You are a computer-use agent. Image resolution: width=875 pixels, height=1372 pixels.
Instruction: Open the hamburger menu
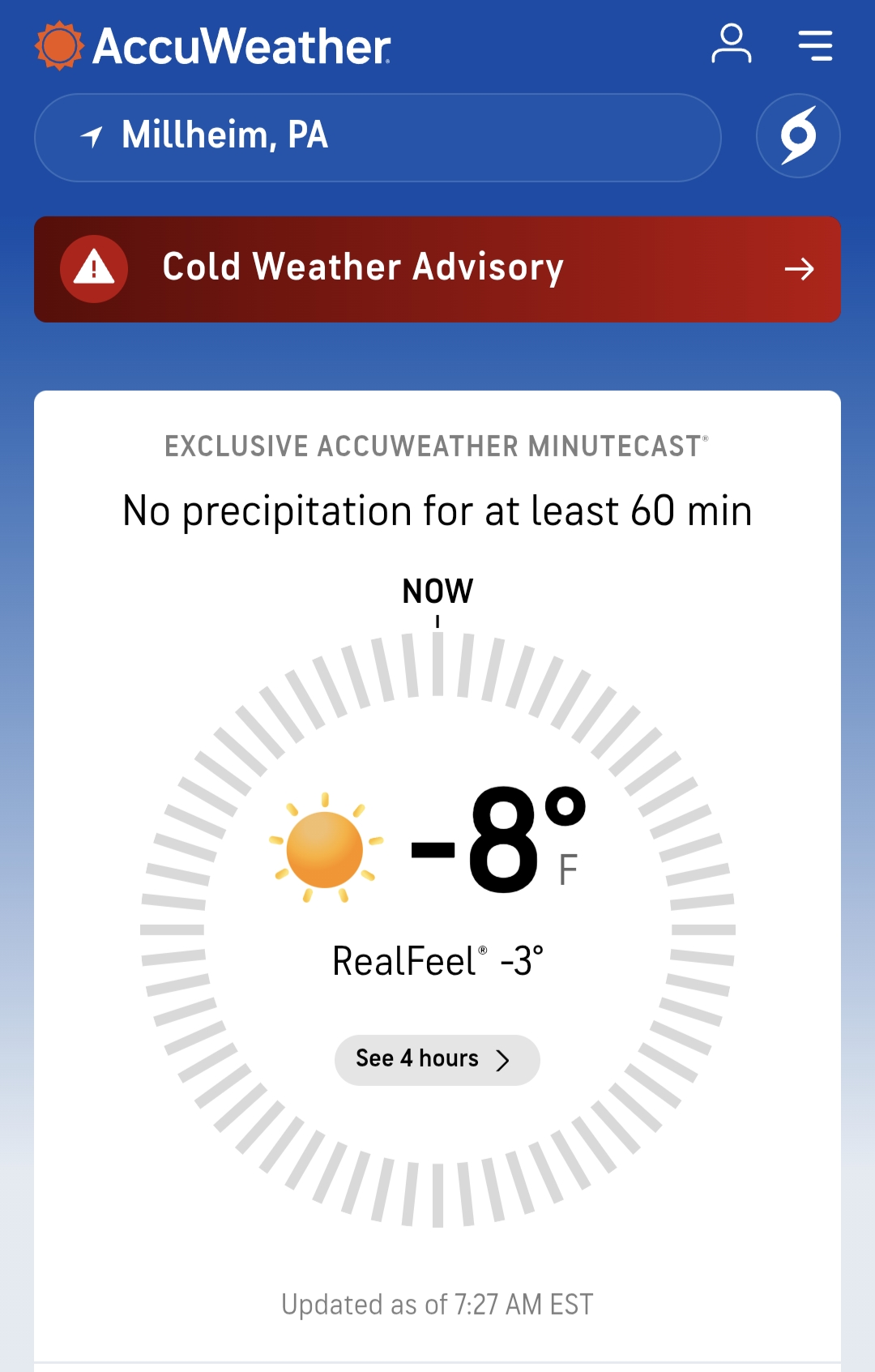tap(815, 45)
